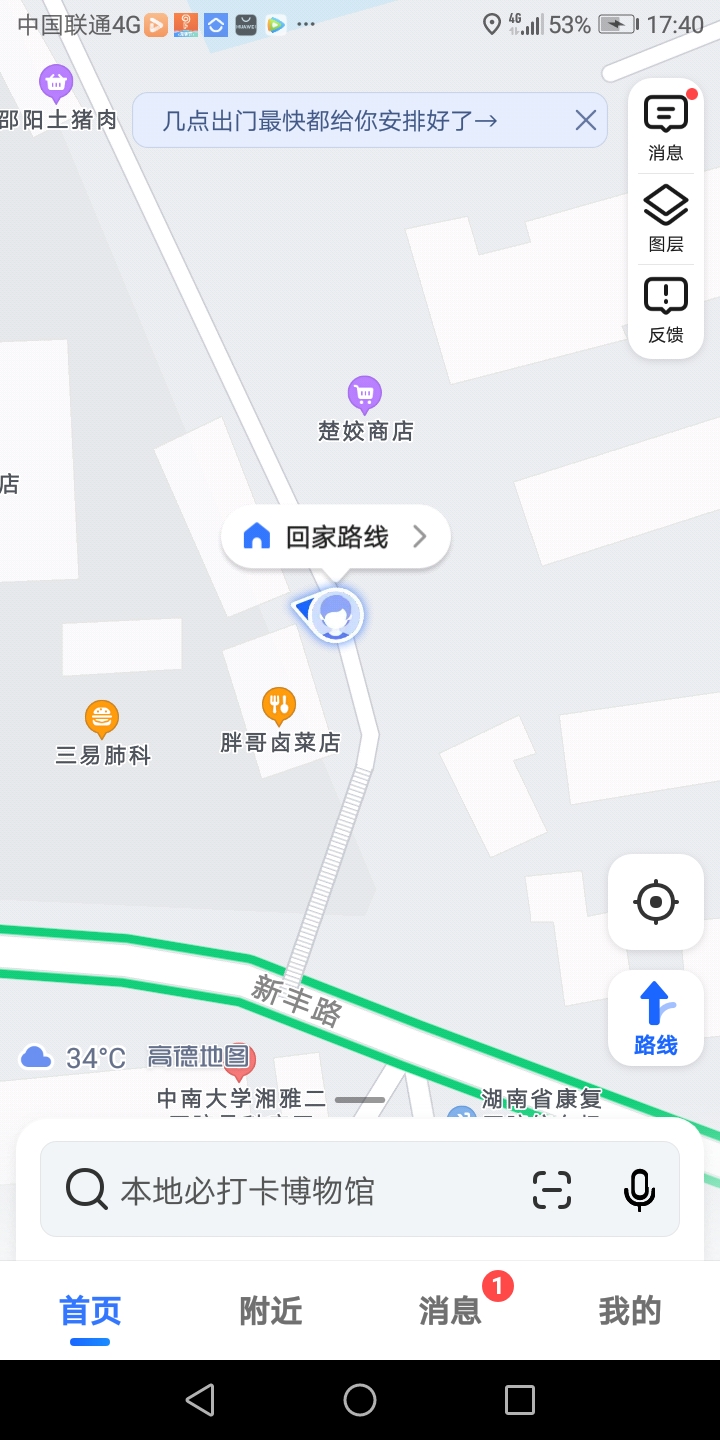The image size is (720, 1440).
Task: Switch to the 消息 tab at bottom
Action: [x=450, y=1311]
